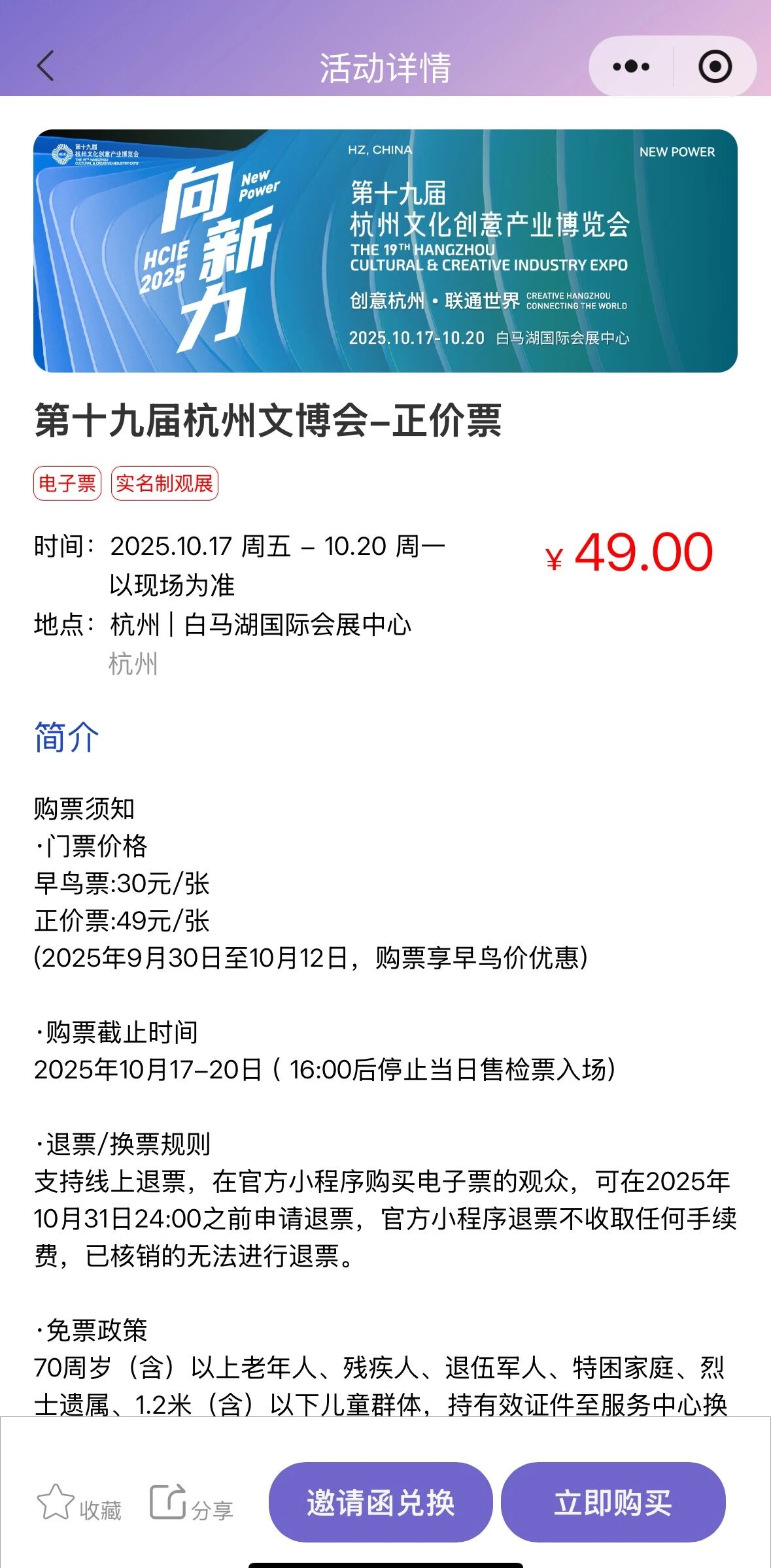771x1568 pixels.
Task: Buy a ticket with 立即购买
Action: [613, 1503]
